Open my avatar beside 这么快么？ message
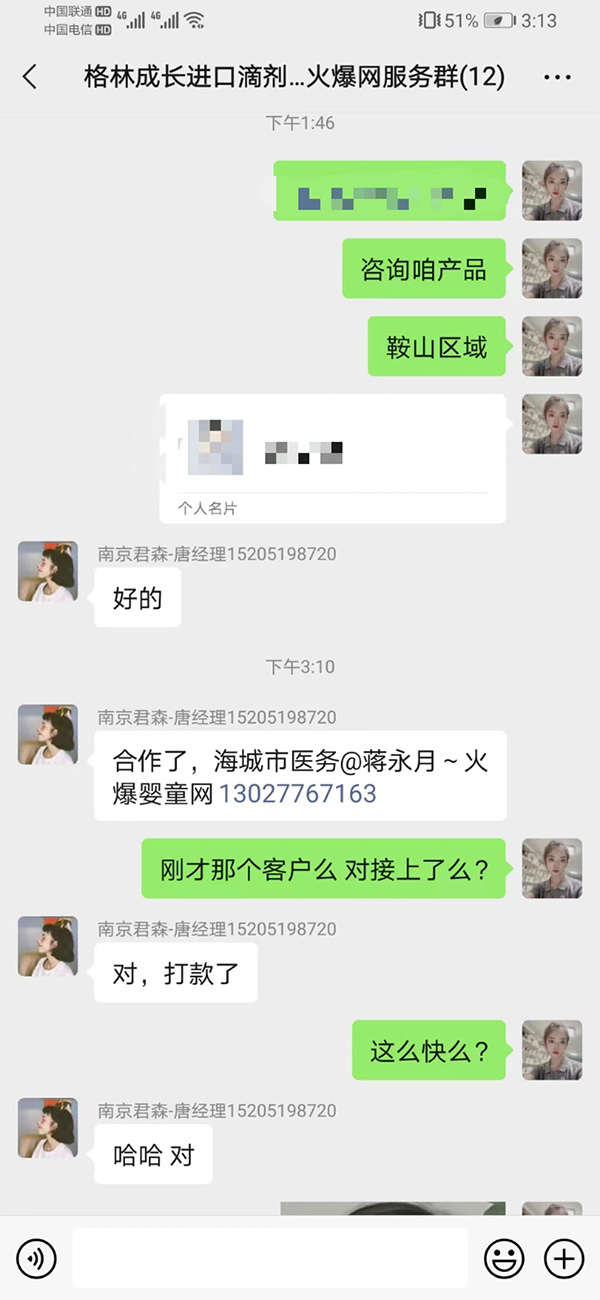600x1300 pixels. click(x=552, y=1050)
